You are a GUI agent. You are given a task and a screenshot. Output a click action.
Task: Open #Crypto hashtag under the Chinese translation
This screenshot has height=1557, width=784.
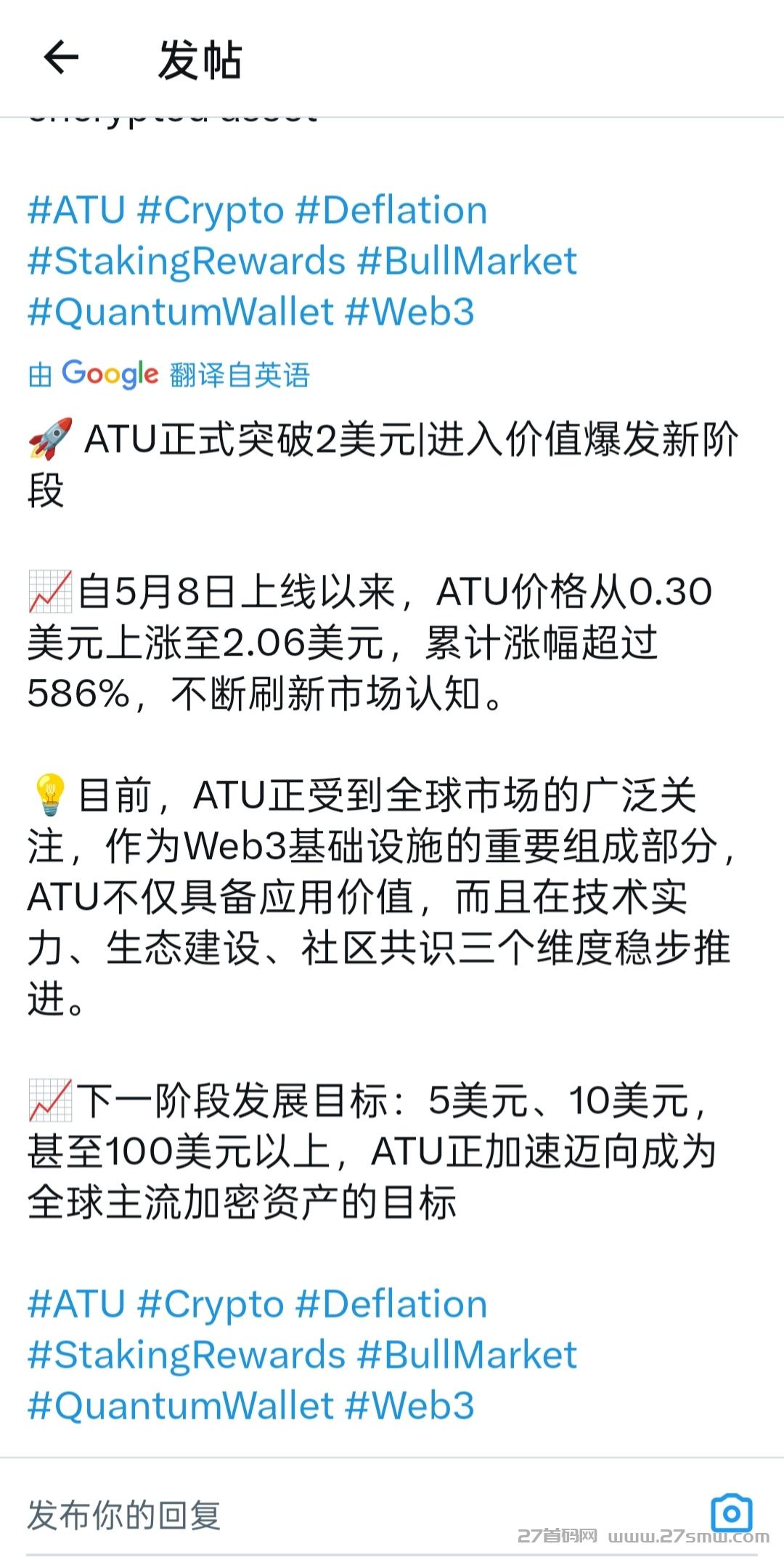point(211,1304)
